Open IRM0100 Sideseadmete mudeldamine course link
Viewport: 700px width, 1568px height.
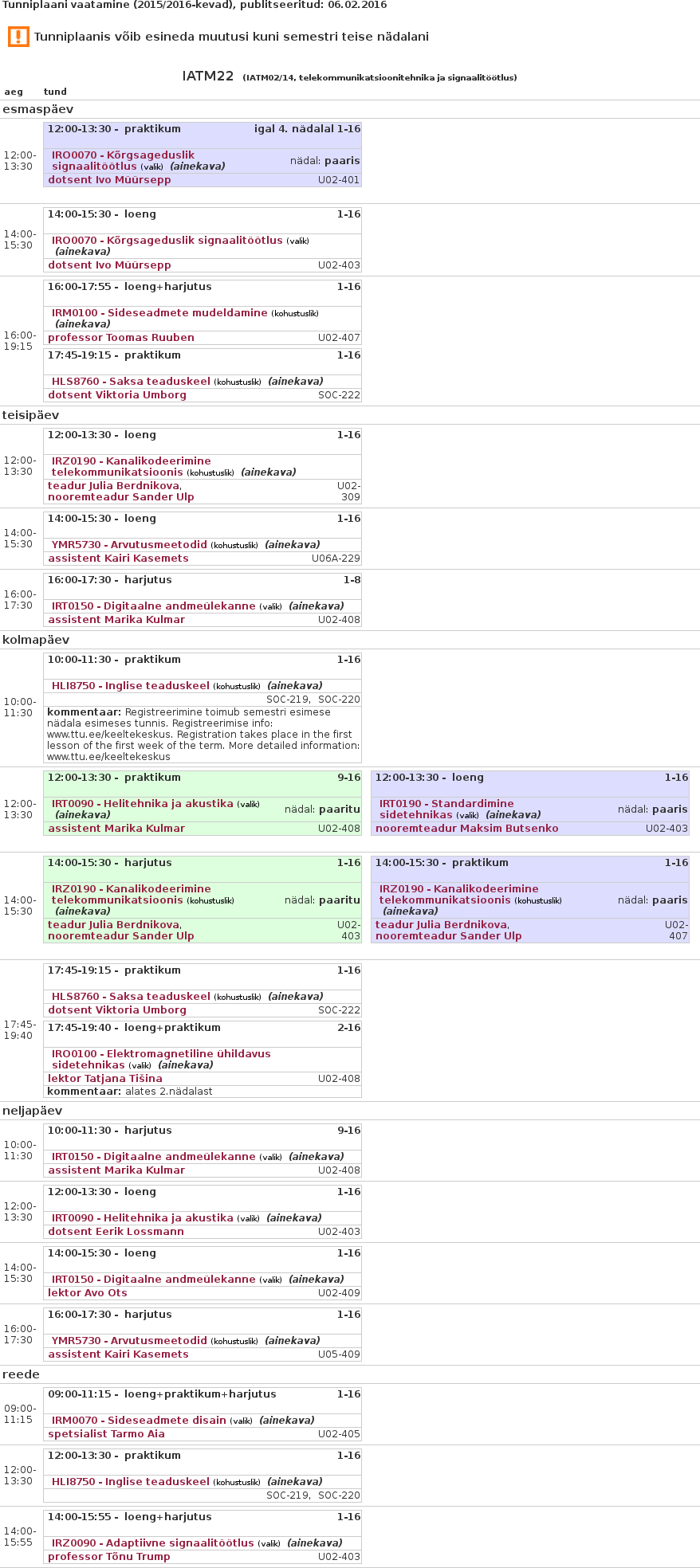pyautogui.click(x=159, y=313)
